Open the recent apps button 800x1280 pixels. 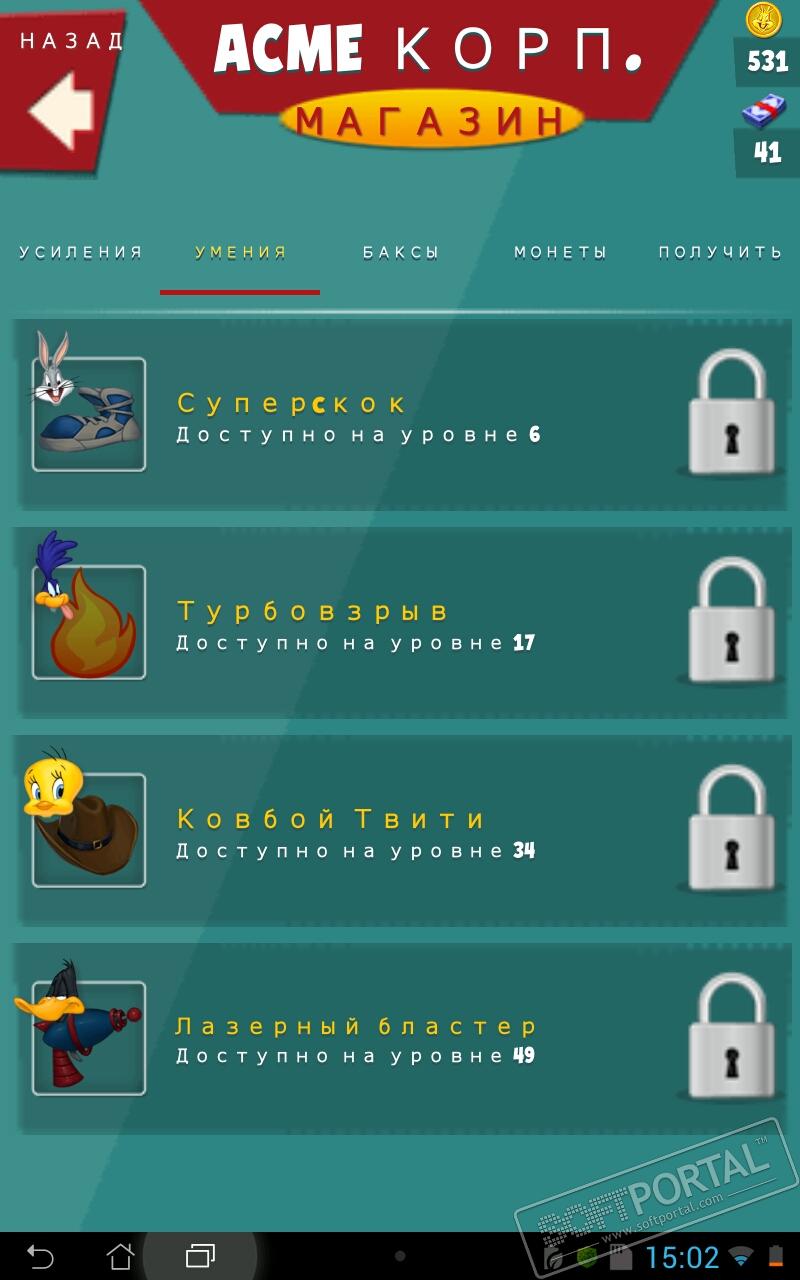coord(200,1255)
